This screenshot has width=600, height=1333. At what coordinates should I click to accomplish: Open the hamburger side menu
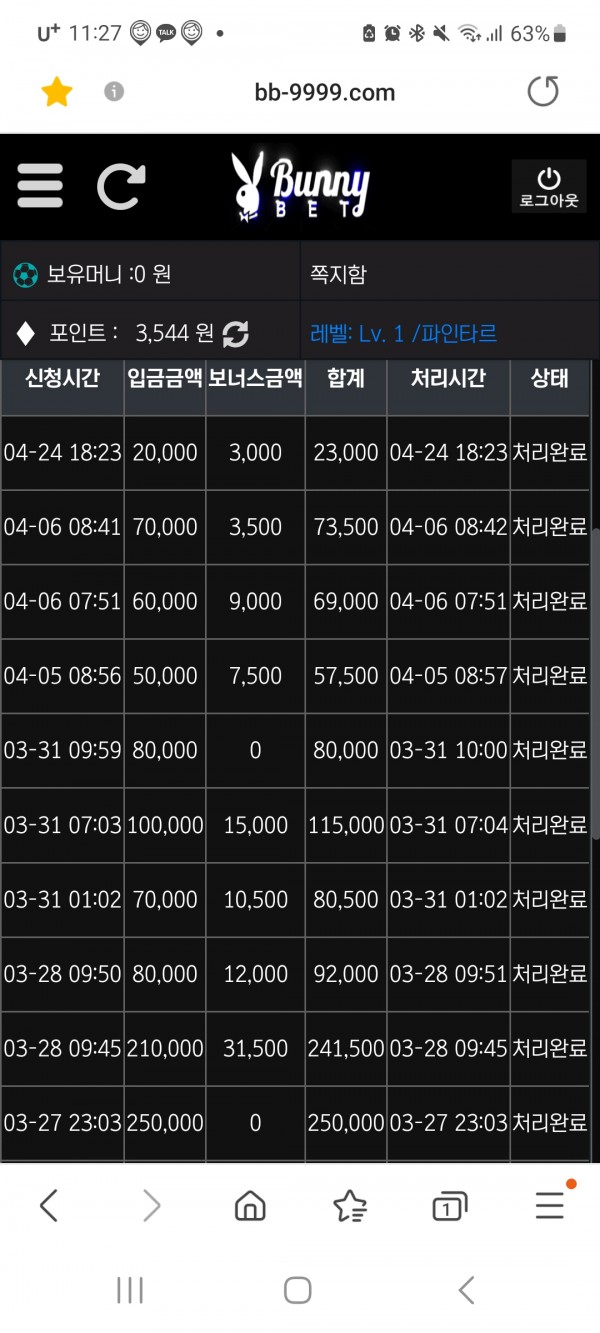click(40, 186)
